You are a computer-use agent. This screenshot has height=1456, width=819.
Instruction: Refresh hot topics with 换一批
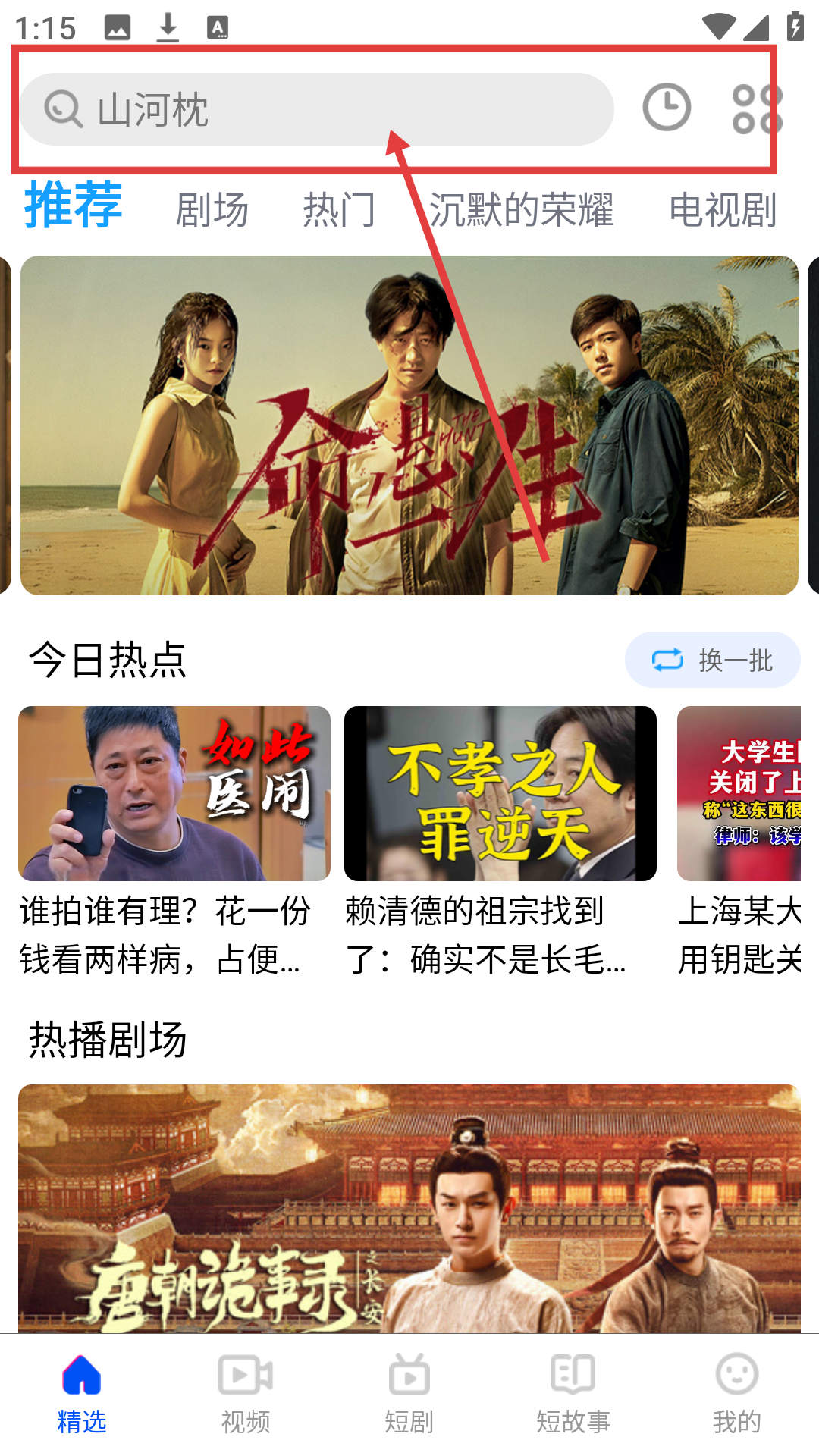click(x=712, y=660)
